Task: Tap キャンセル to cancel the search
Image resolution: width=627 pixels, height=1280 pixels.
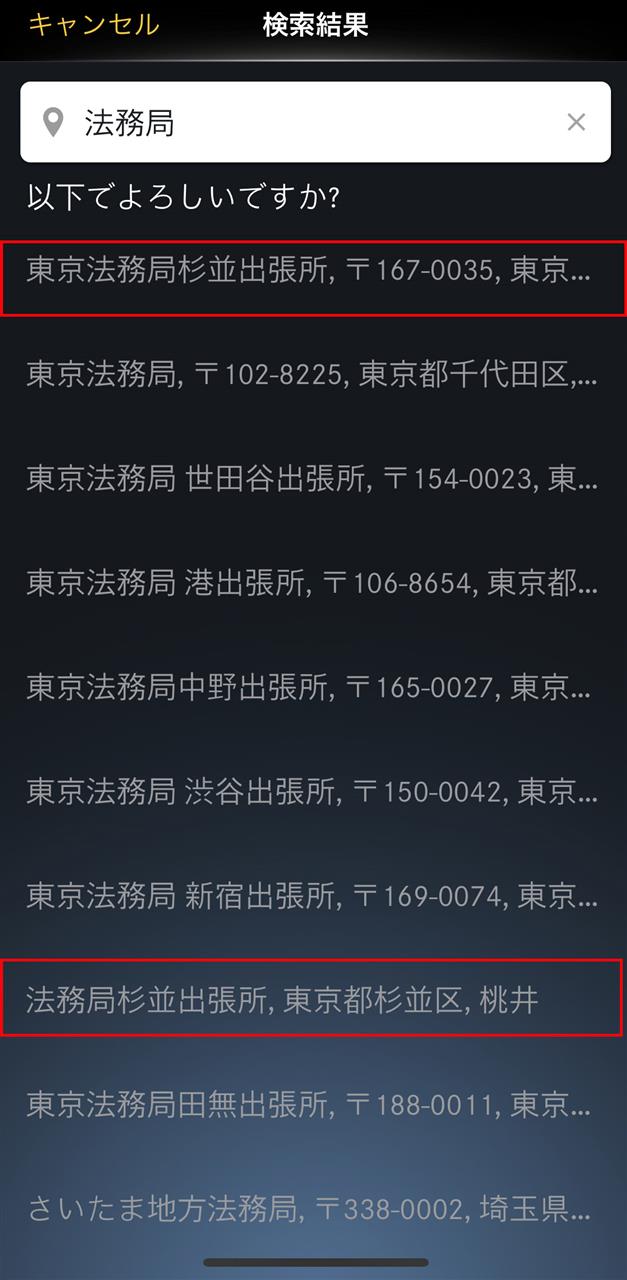Action: (93, 25)
